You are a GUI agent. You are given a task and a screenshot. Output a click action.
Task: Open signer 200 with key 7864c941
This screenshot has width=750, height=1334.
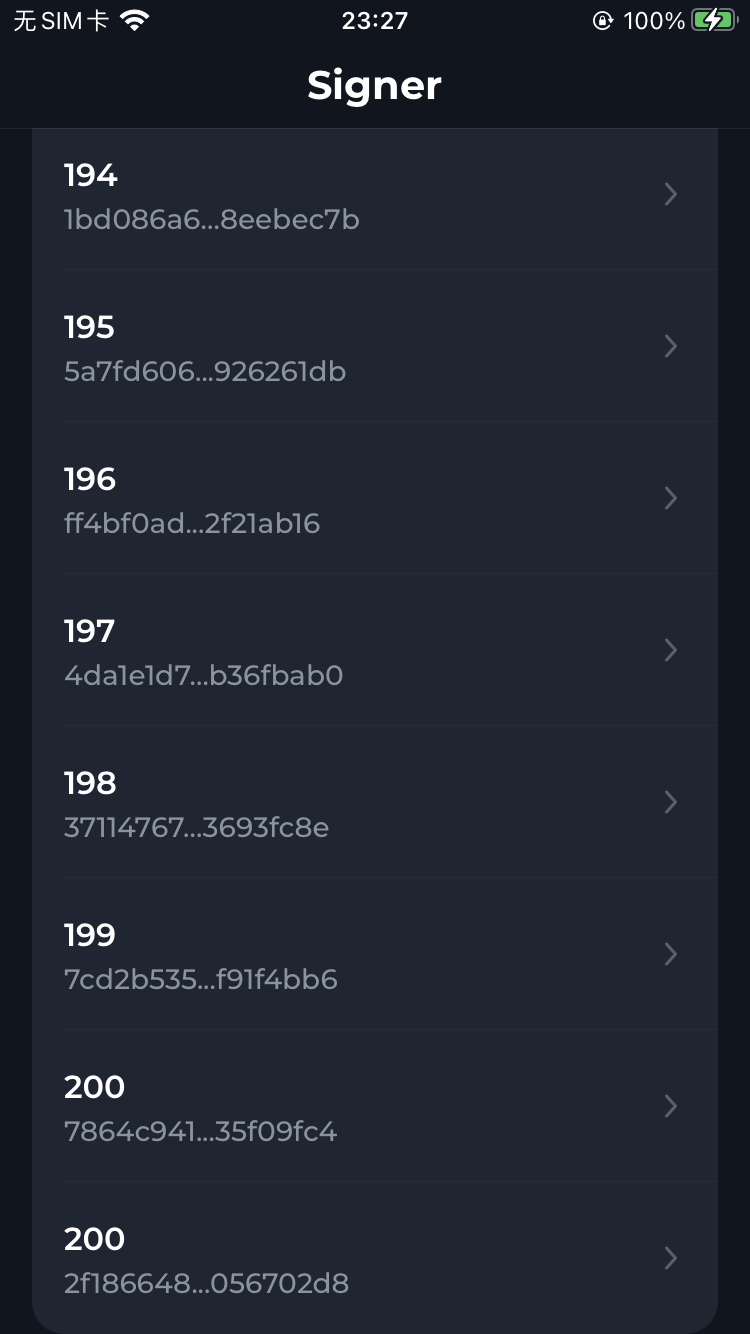click(x=374, y=1108)
